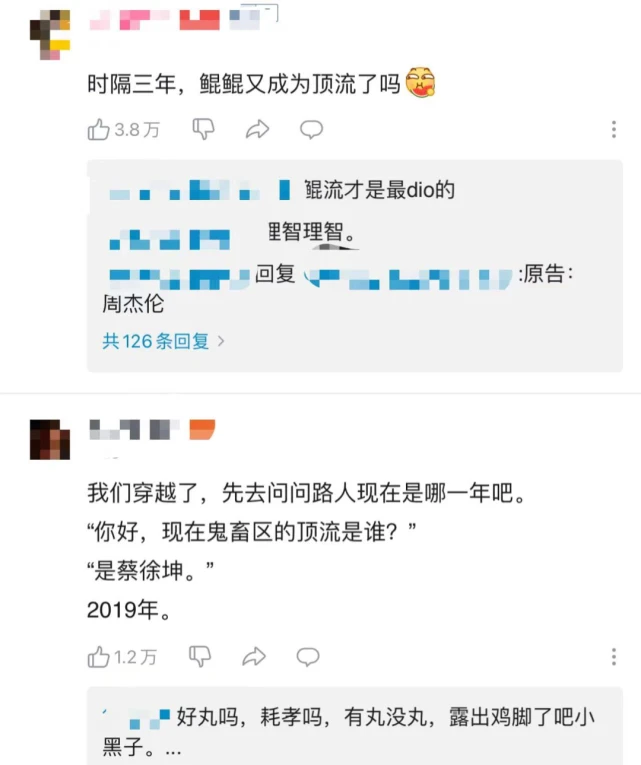Expand all 126 replies
Image resolution: width=641 pixels, height=765 pixels.
coord(164,341)
